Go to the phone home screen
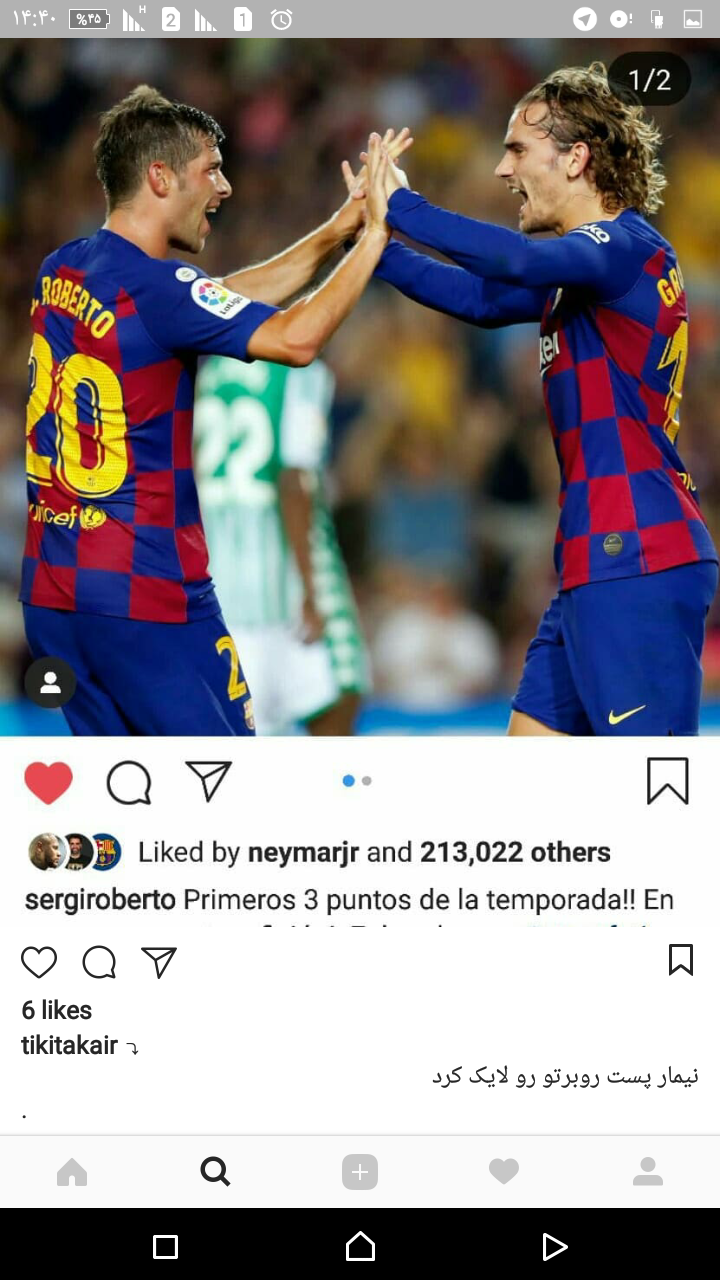This screenshot has width=720, height=1280. tap(360, 1246)
